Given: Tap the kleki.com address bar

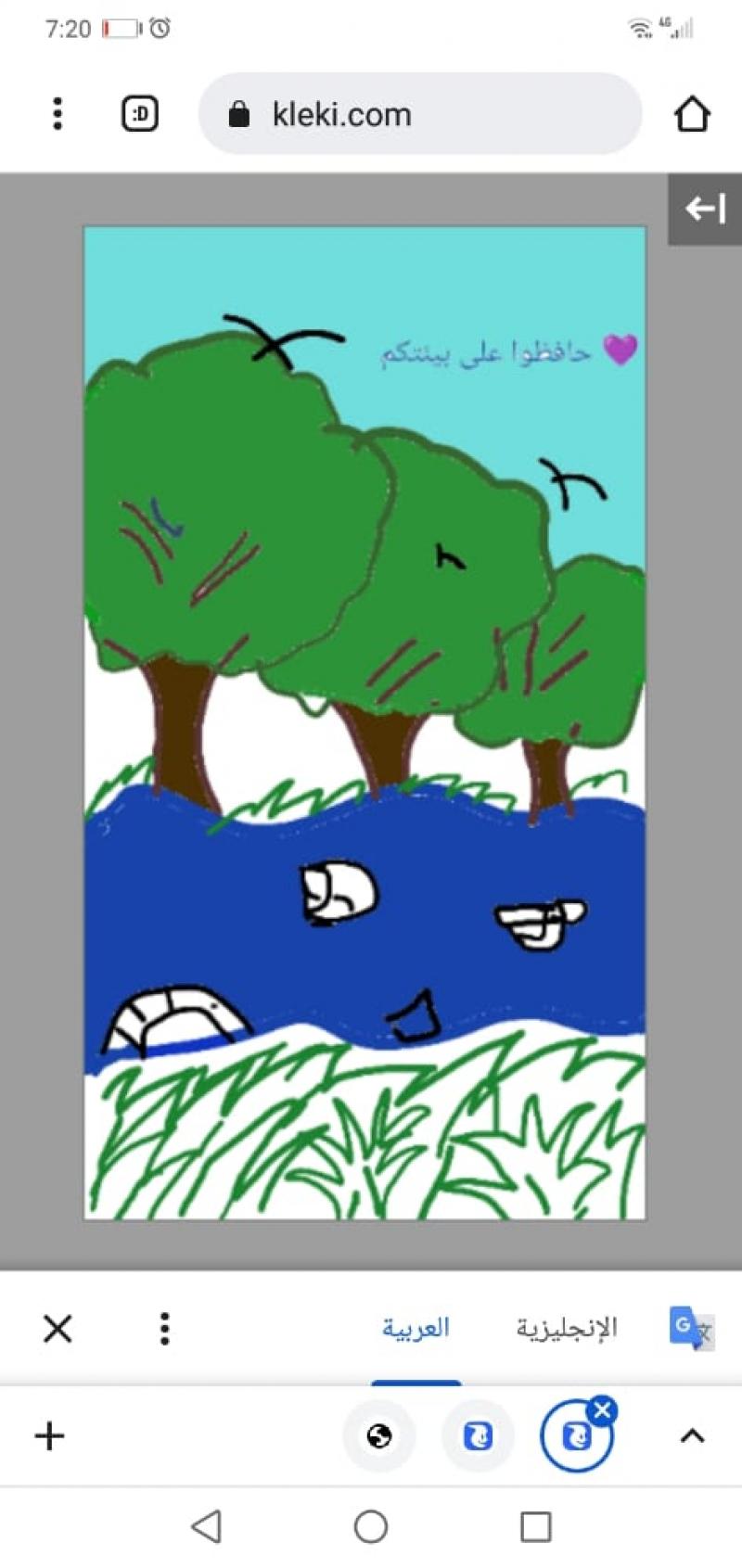Looking at the screenshot, I should tap(419, 114).
